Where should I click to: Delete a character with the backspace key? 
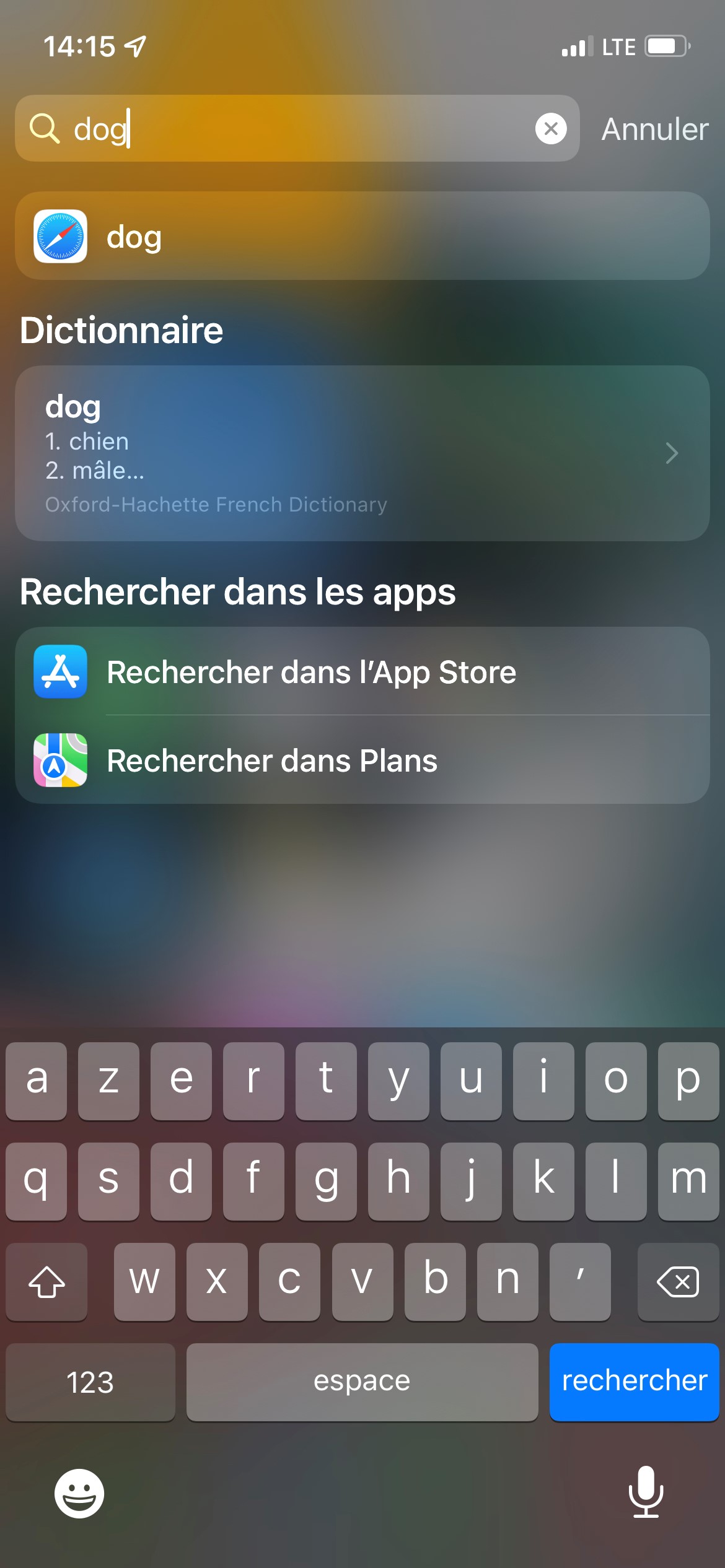pyautogui.click(x=677, y=1281)
